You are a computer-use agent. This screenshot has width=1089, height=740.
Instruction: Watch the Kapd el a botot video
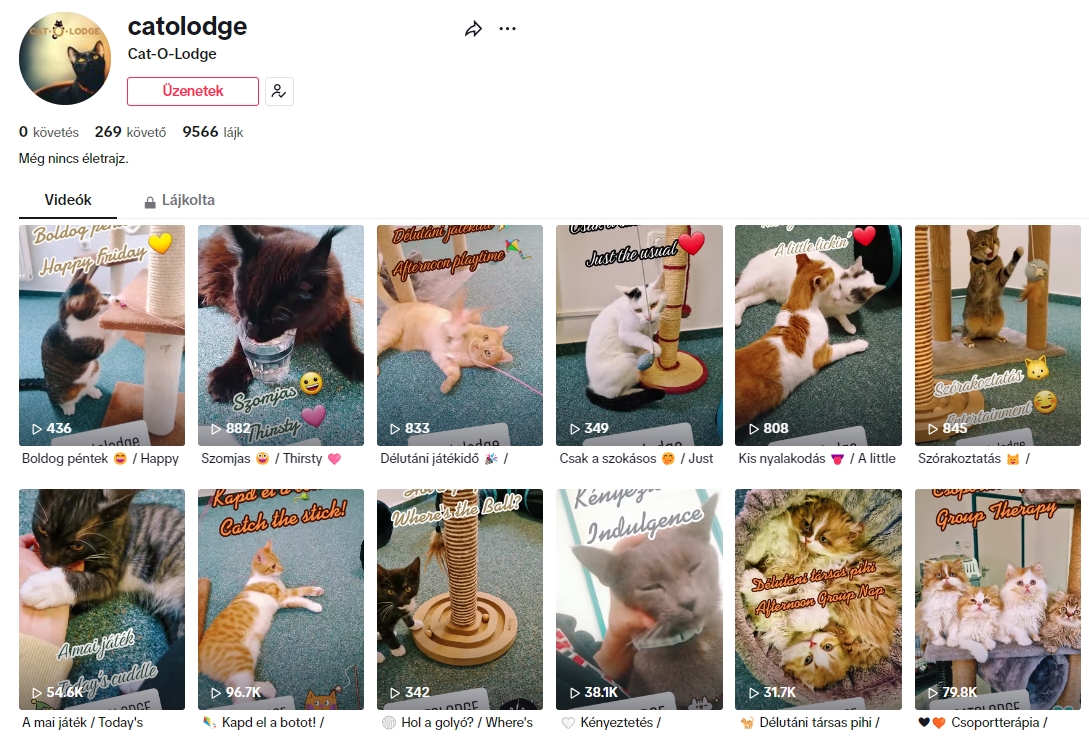click(281, 599)
